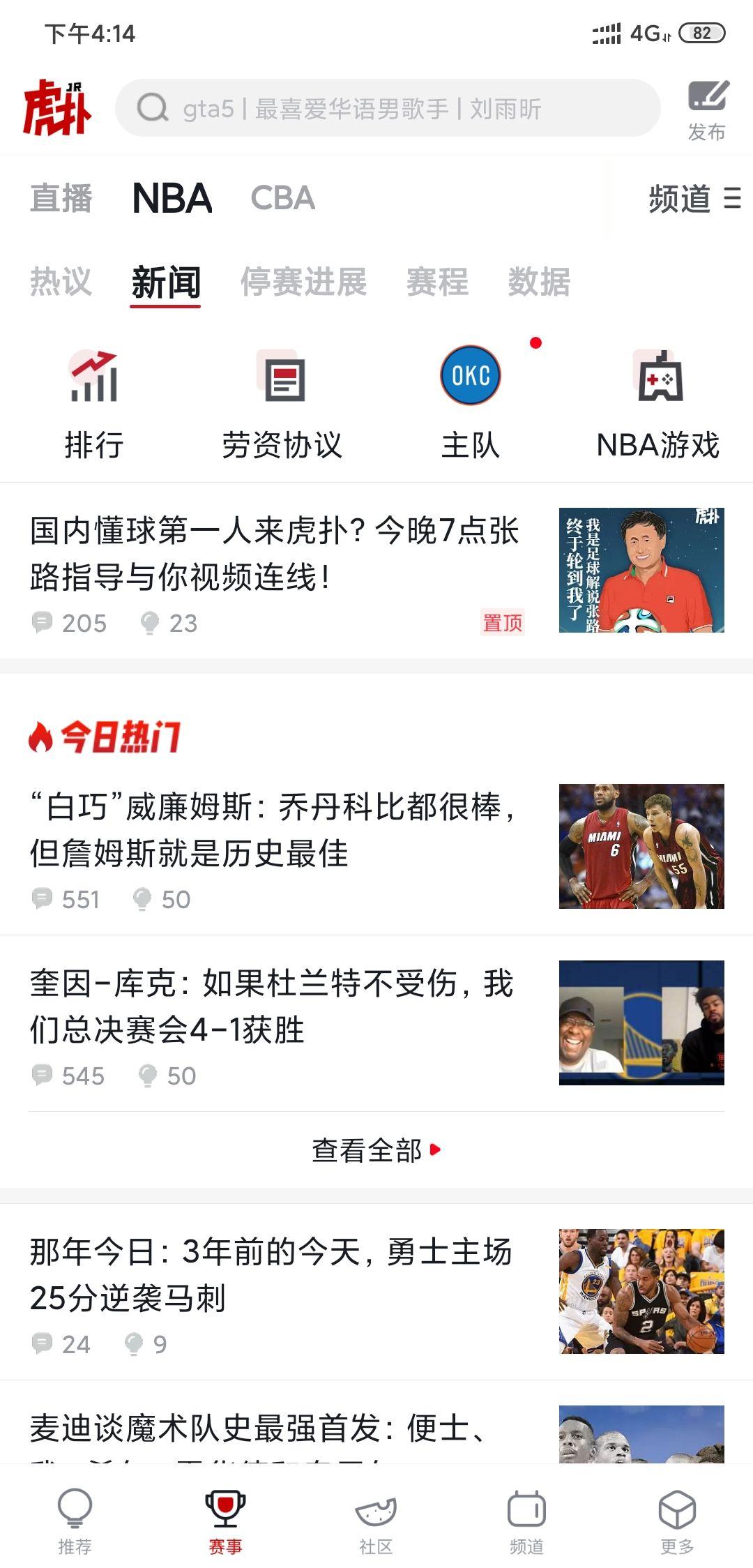
Task: Open the 张路 video livestream announcement article
Action: [x=272, y=558]
